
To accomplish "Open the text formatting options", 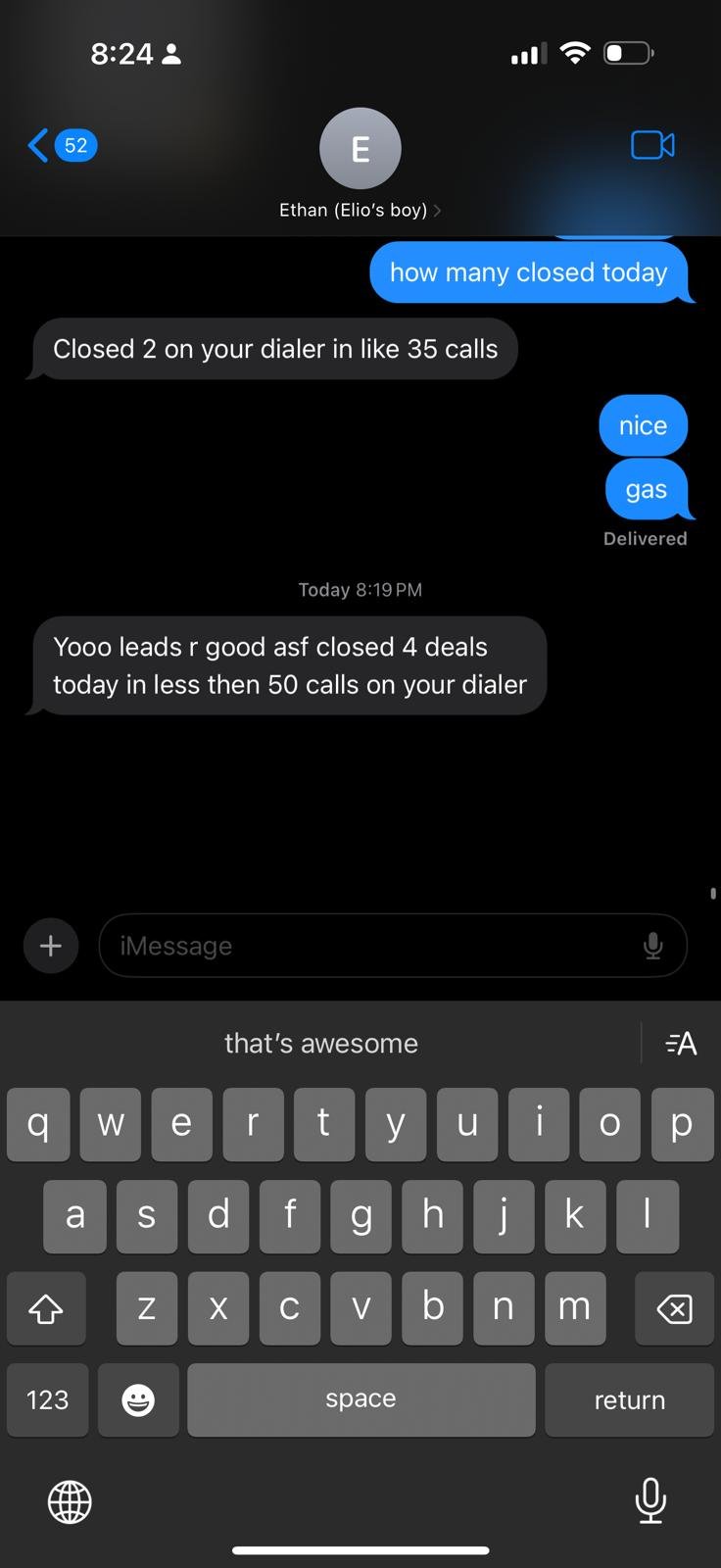I will click(x=681, y=1043).
